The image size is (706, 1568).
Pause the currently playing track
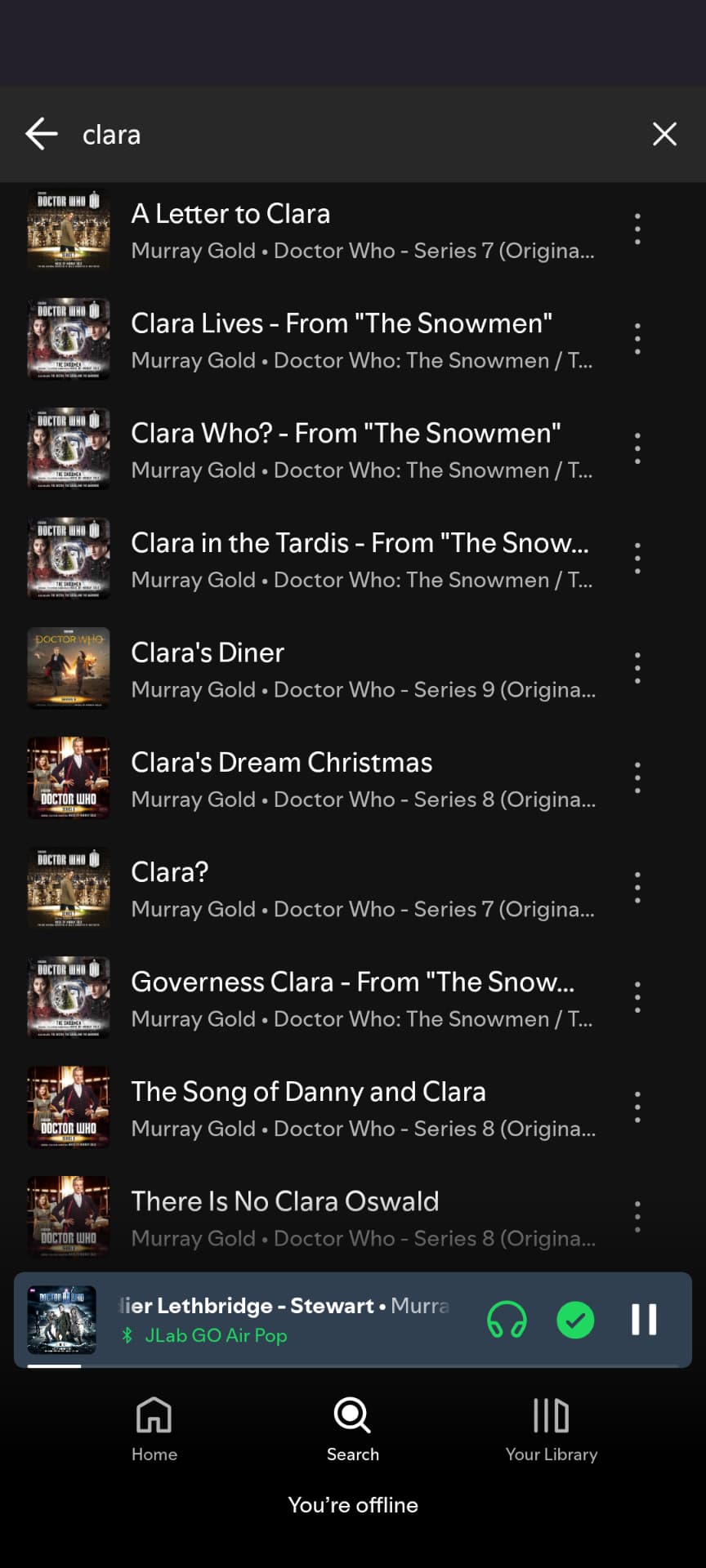644,1319
